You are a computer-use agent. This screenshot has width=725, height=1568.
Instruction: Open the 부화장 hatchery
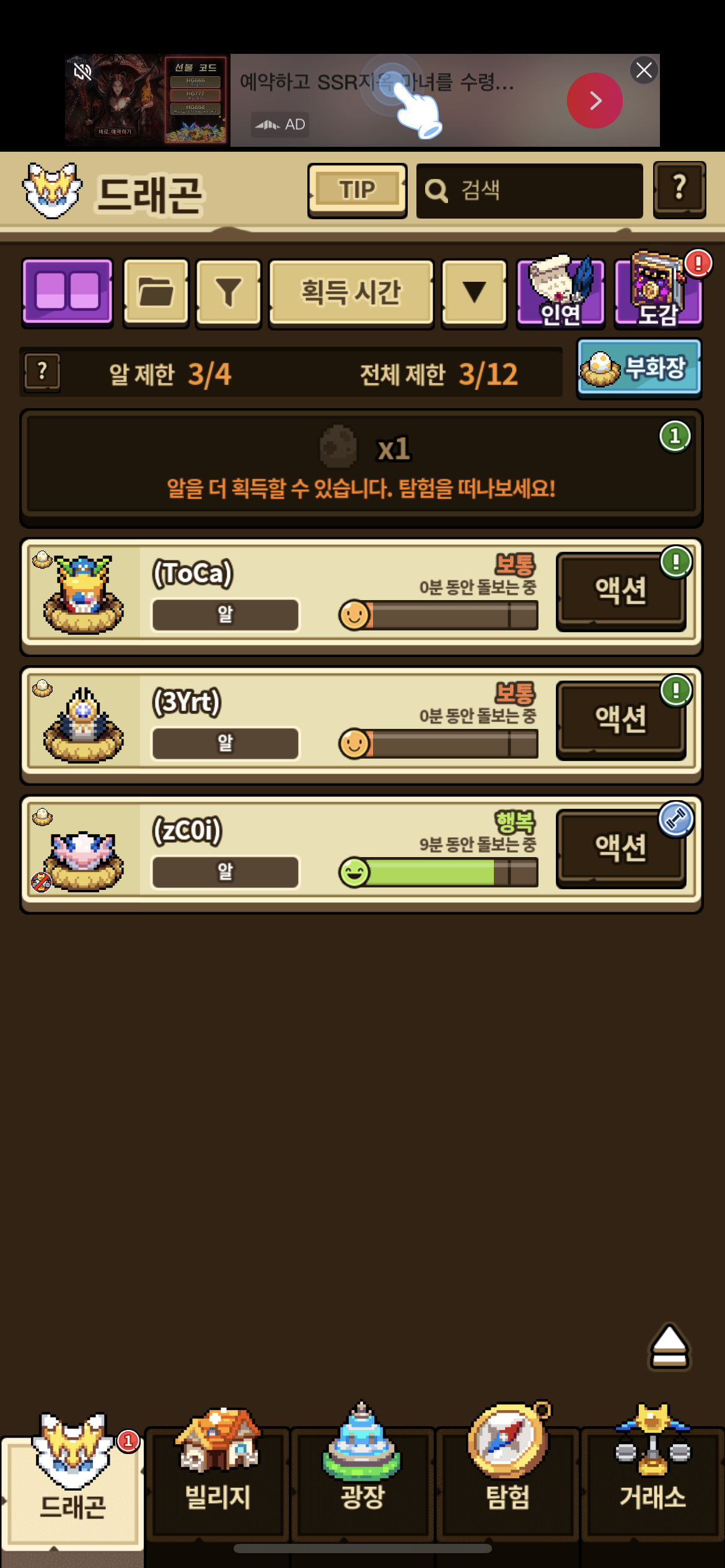click(639, 368)
